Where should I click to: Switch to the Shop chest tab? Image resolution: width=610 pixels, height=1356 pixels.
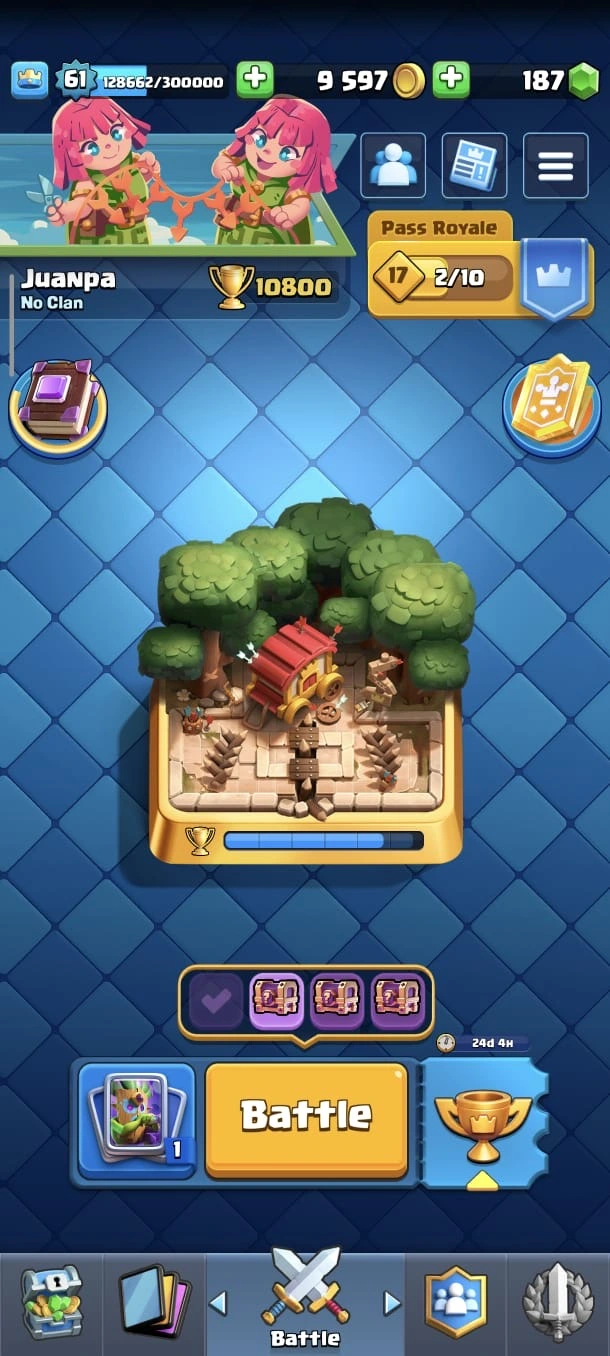click(51, 1302)
